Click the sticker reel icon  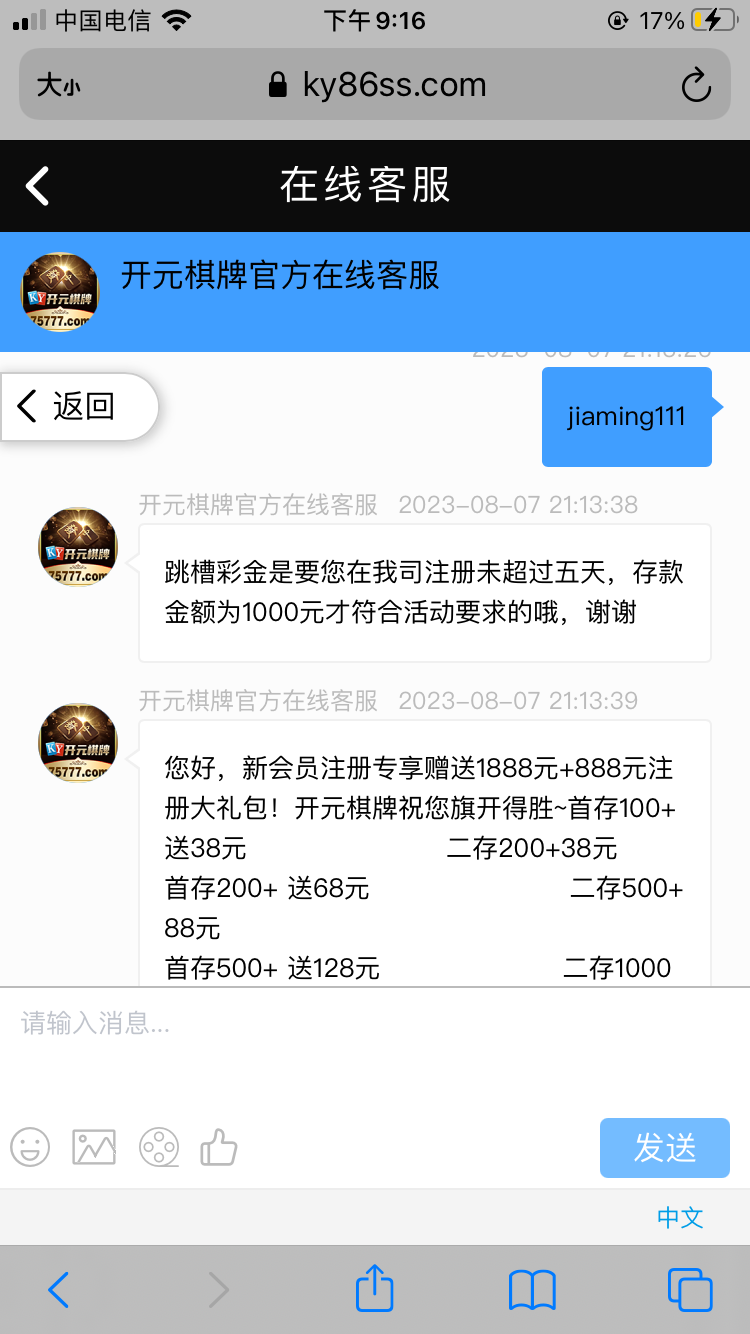coord(158,1148)
